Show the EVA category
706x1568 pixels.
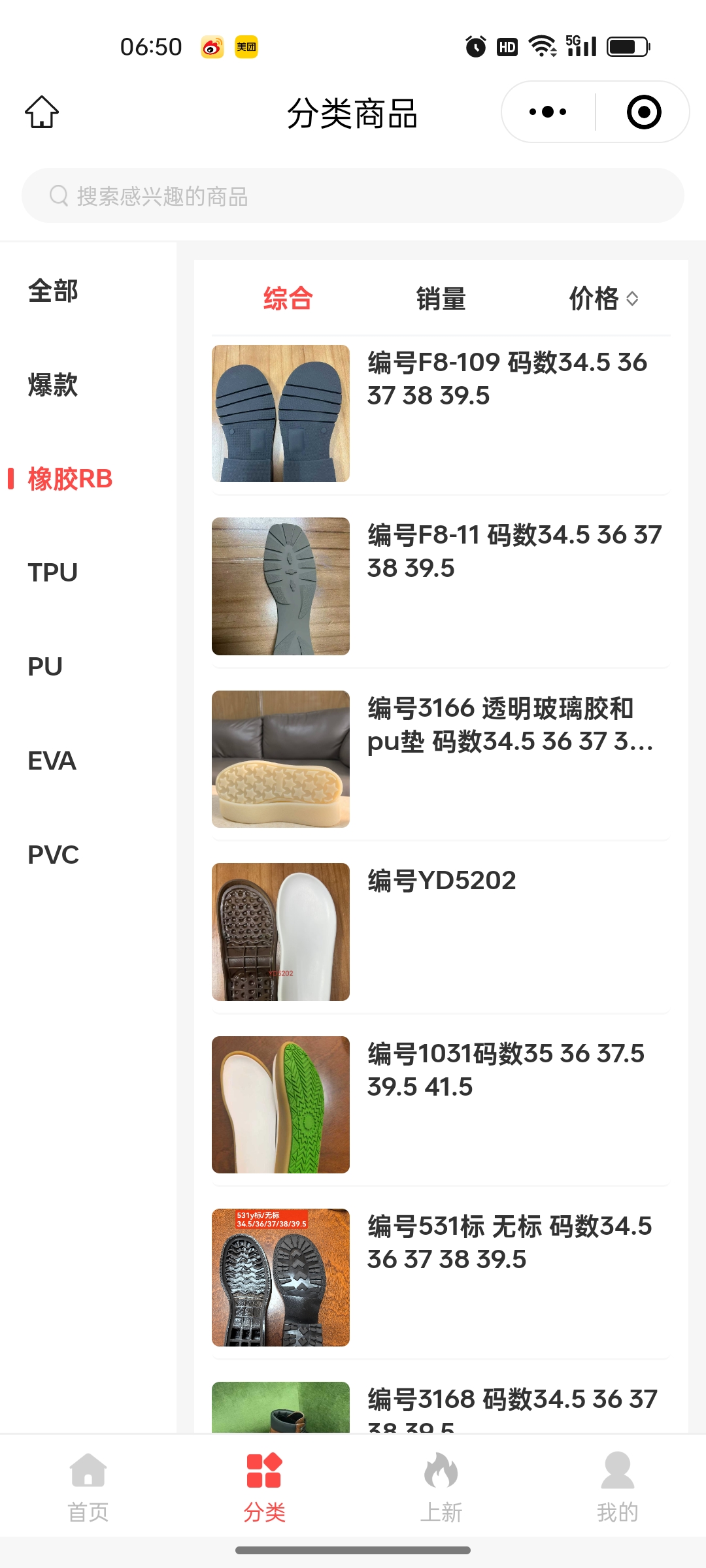[52, 760]
